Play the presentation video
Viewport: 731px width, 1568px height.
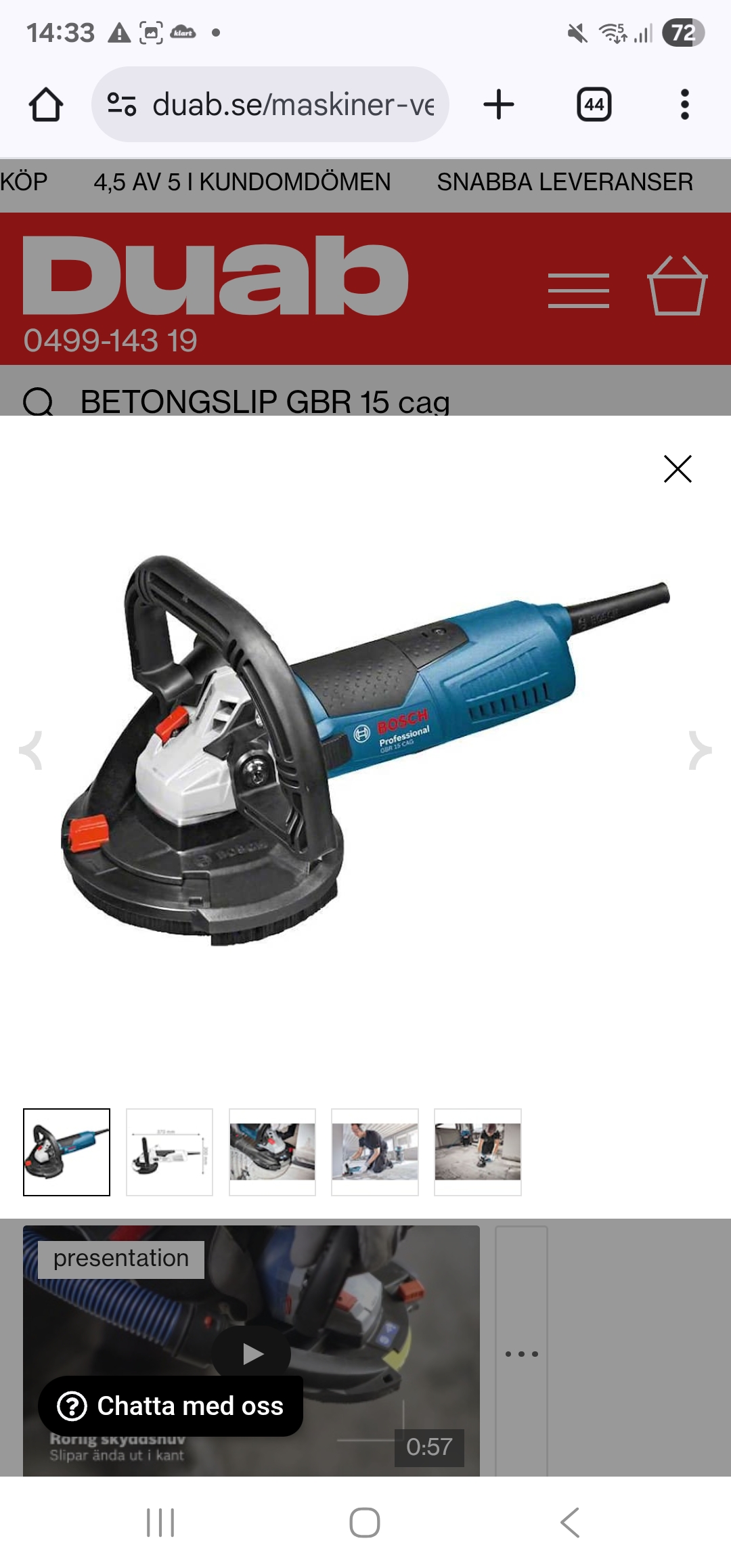pyautogui.click(x=252, y=1353)
